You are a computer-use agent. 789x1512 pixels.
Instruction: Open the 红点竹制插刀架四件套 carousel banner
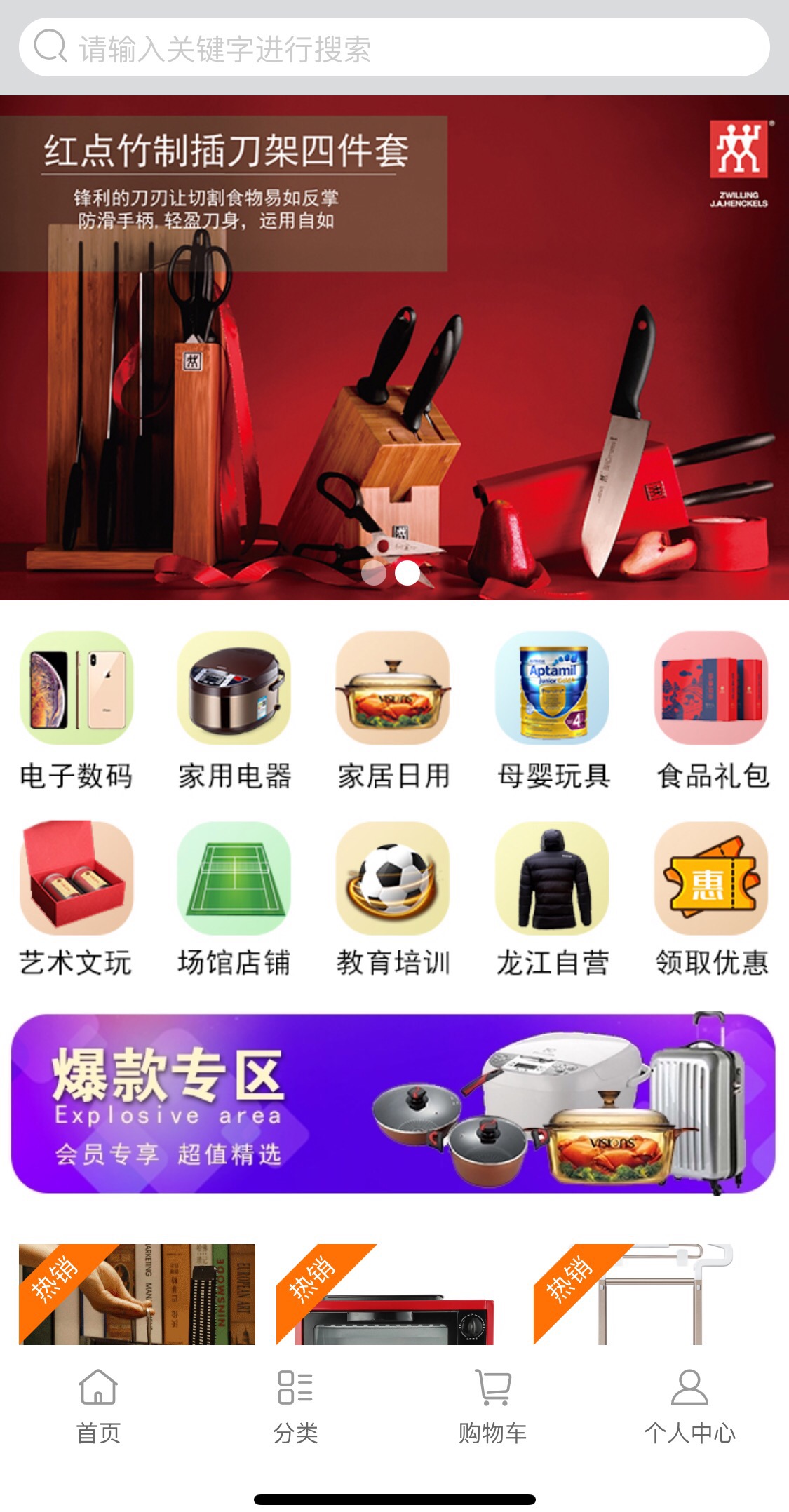tap(394, 348)
